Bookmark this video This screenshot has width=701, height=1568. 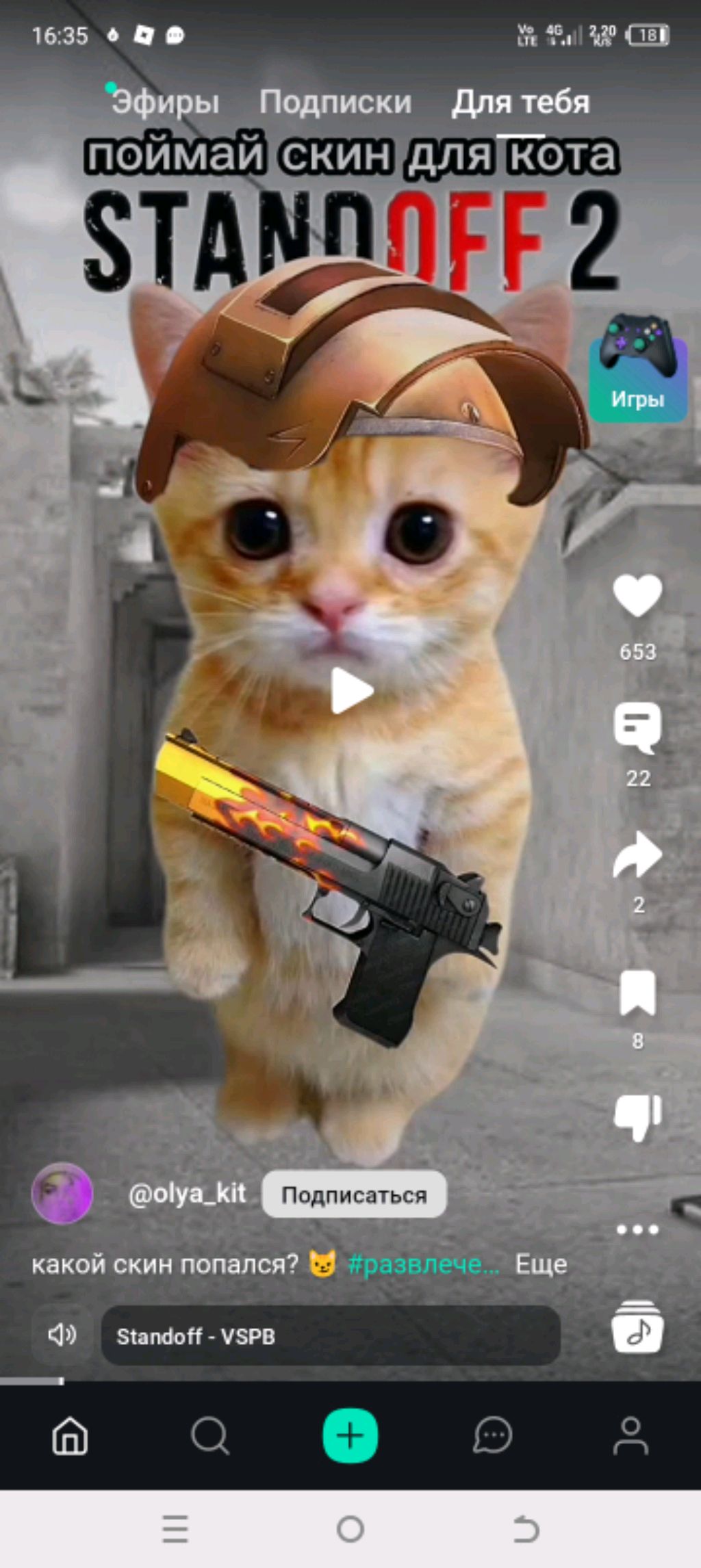click(x=637, y=992)
